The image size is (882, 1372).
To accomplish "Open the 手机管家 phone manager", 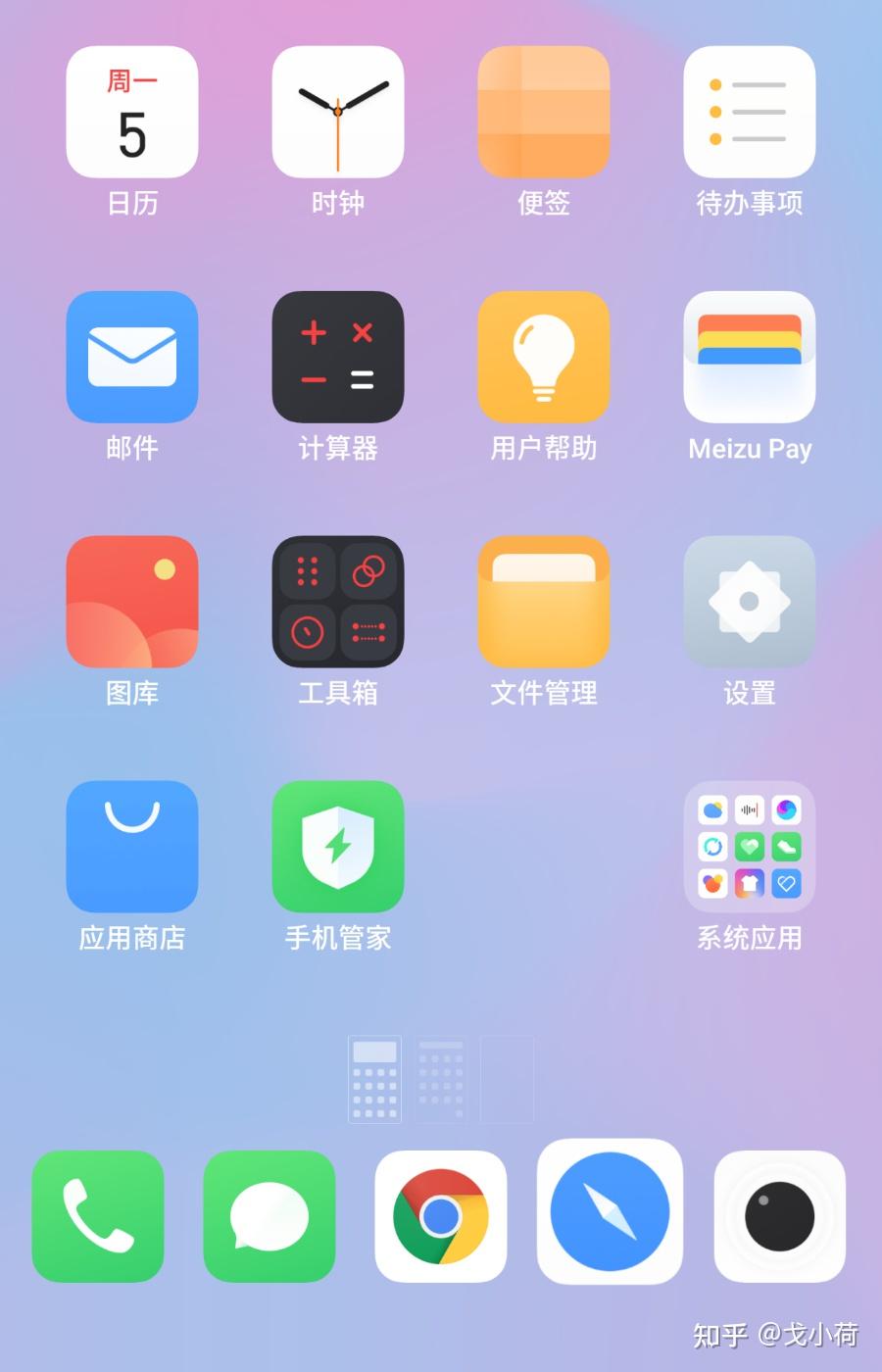I will coord(338,846).
